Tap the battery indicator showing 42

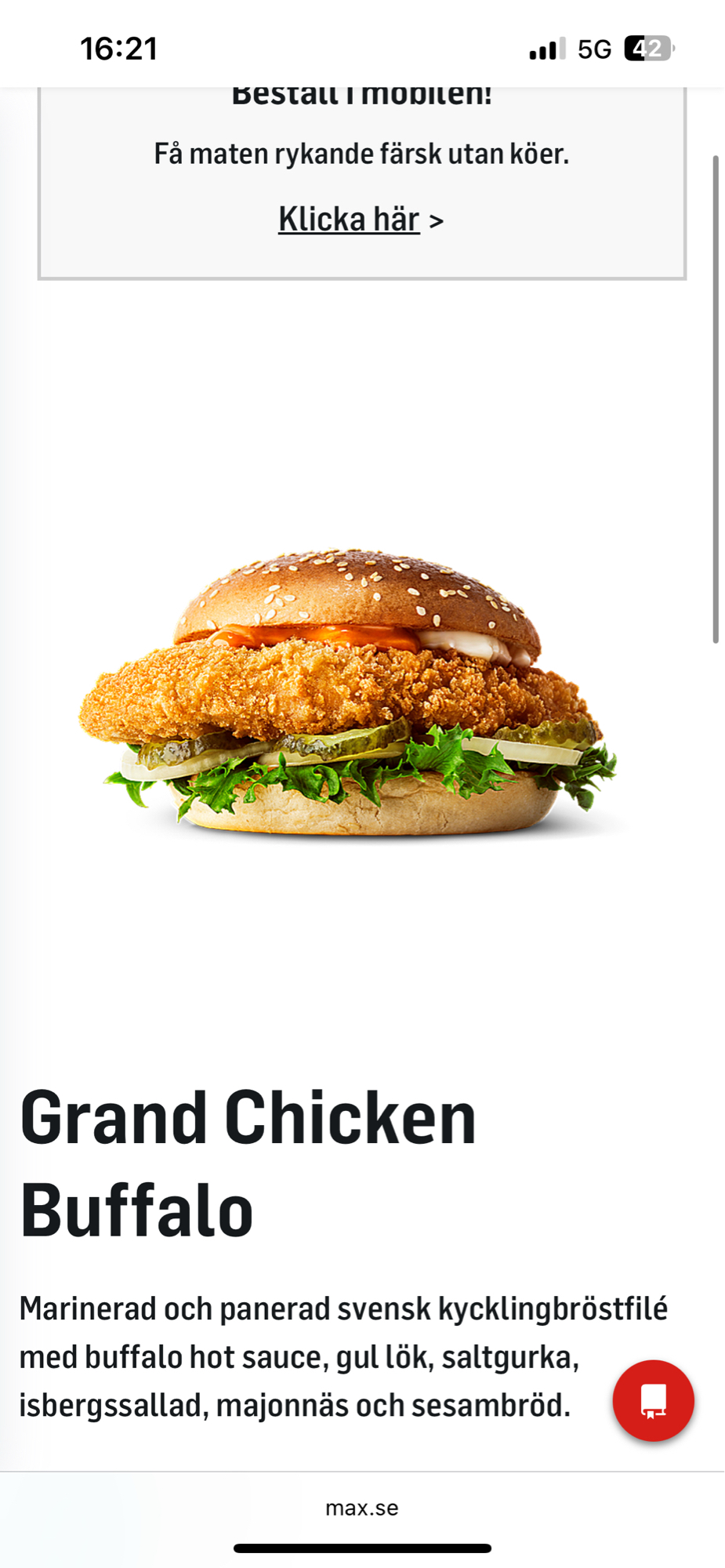pos(649,49)
